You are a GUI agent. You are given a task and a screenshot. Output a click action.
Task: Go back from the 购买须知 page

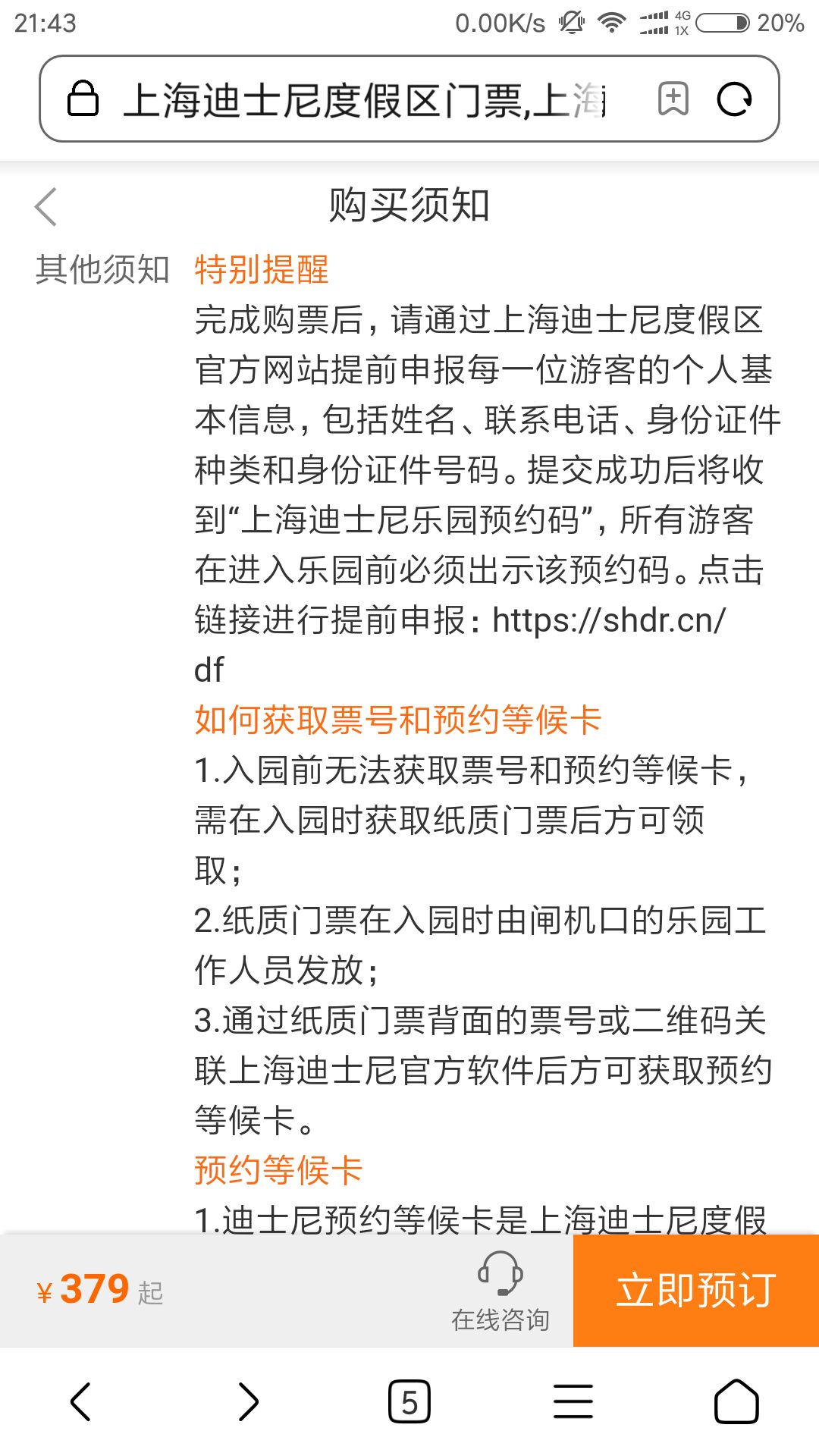coord(46,206)
